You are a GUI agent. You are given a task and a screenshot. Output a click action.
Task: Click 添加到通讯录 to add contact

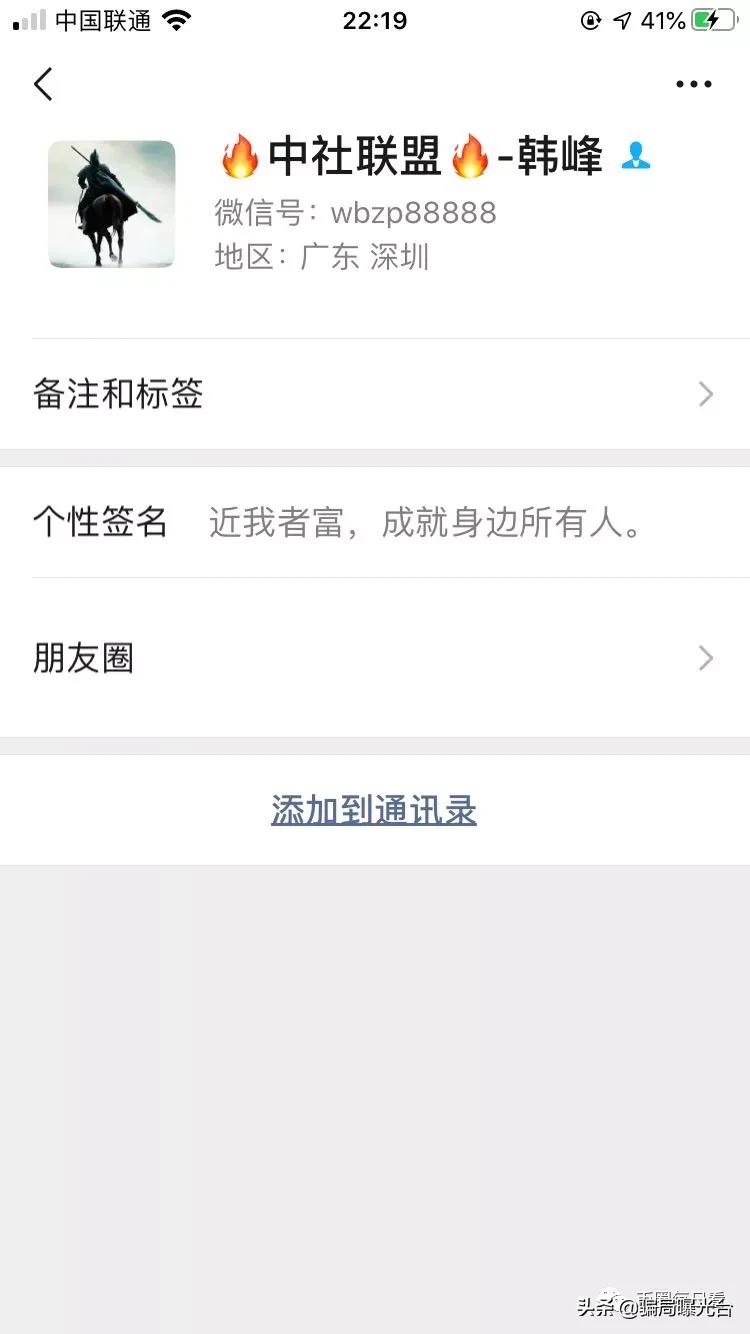pyautogui.click(x=373, y=810)
